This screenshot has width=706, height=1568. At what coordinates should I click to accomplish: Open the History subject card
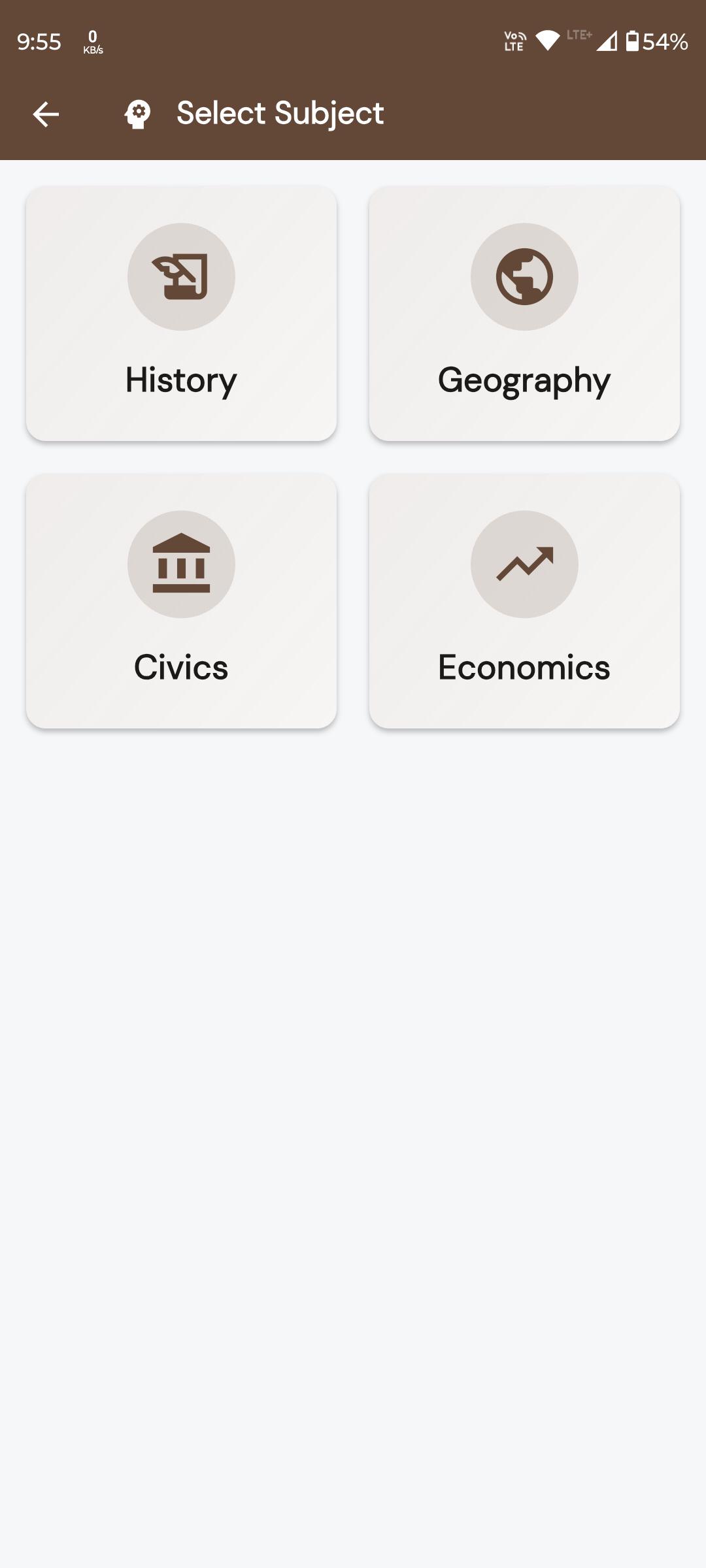pos(181,314)
